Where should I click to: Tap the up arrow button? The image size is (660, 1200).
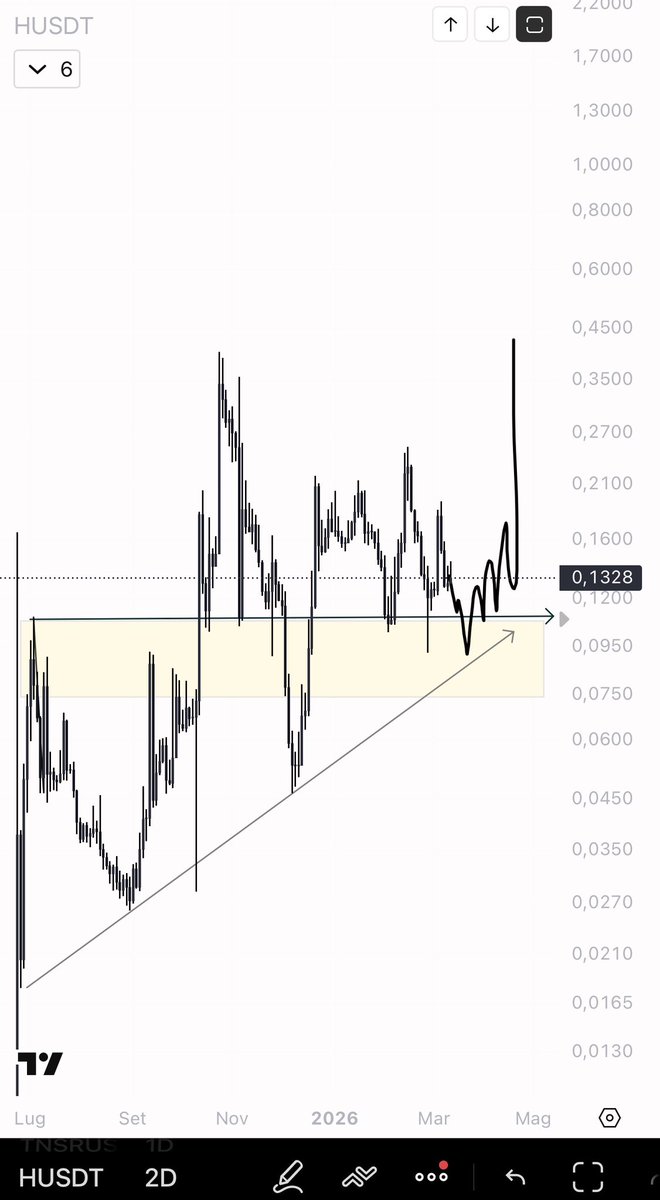coord(450,25)
